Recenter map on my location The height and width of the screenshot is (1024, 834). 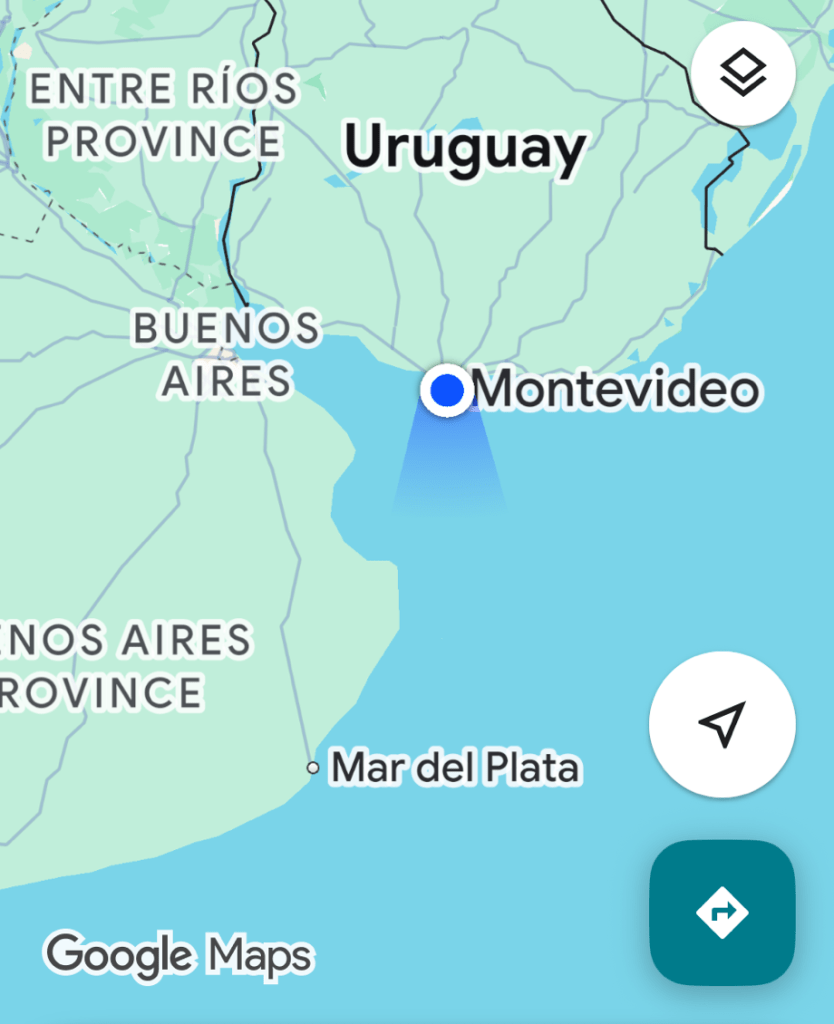[x=722, y=724]
